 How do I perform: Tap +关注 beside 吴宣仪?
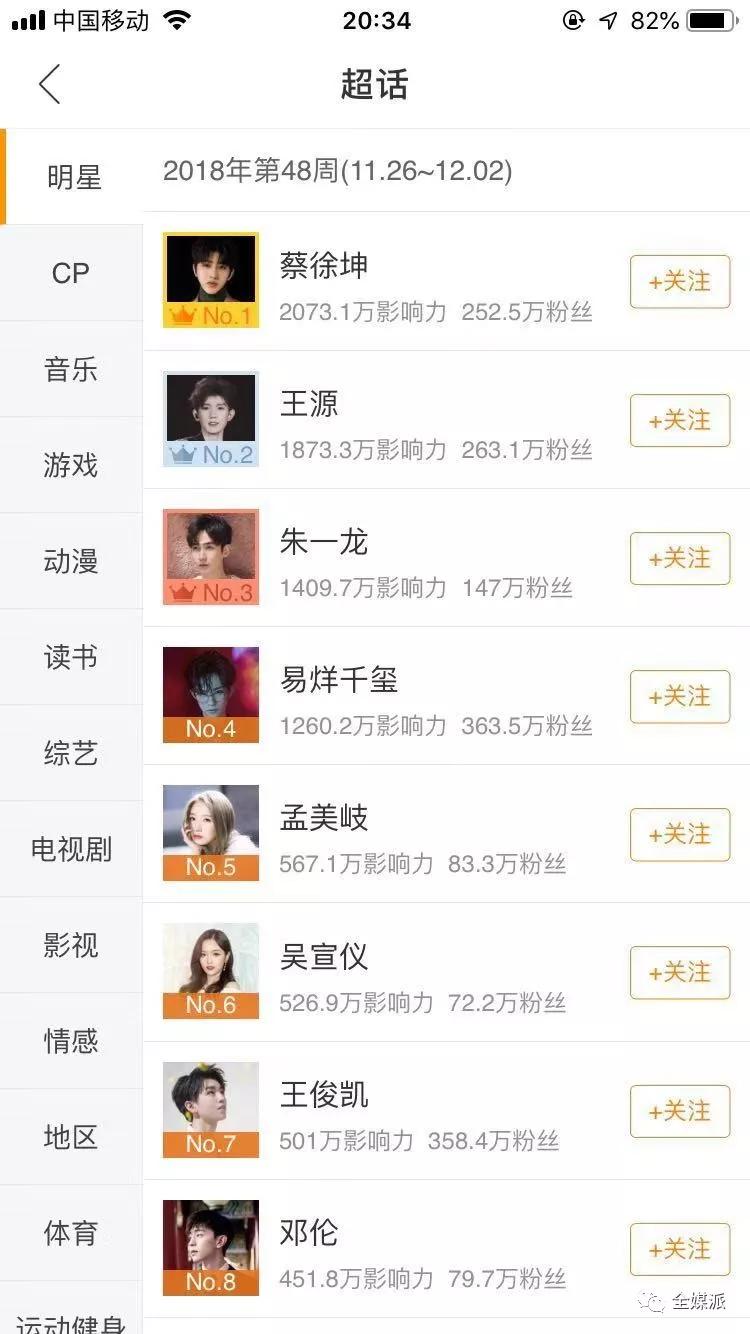[x=679, y=973]
